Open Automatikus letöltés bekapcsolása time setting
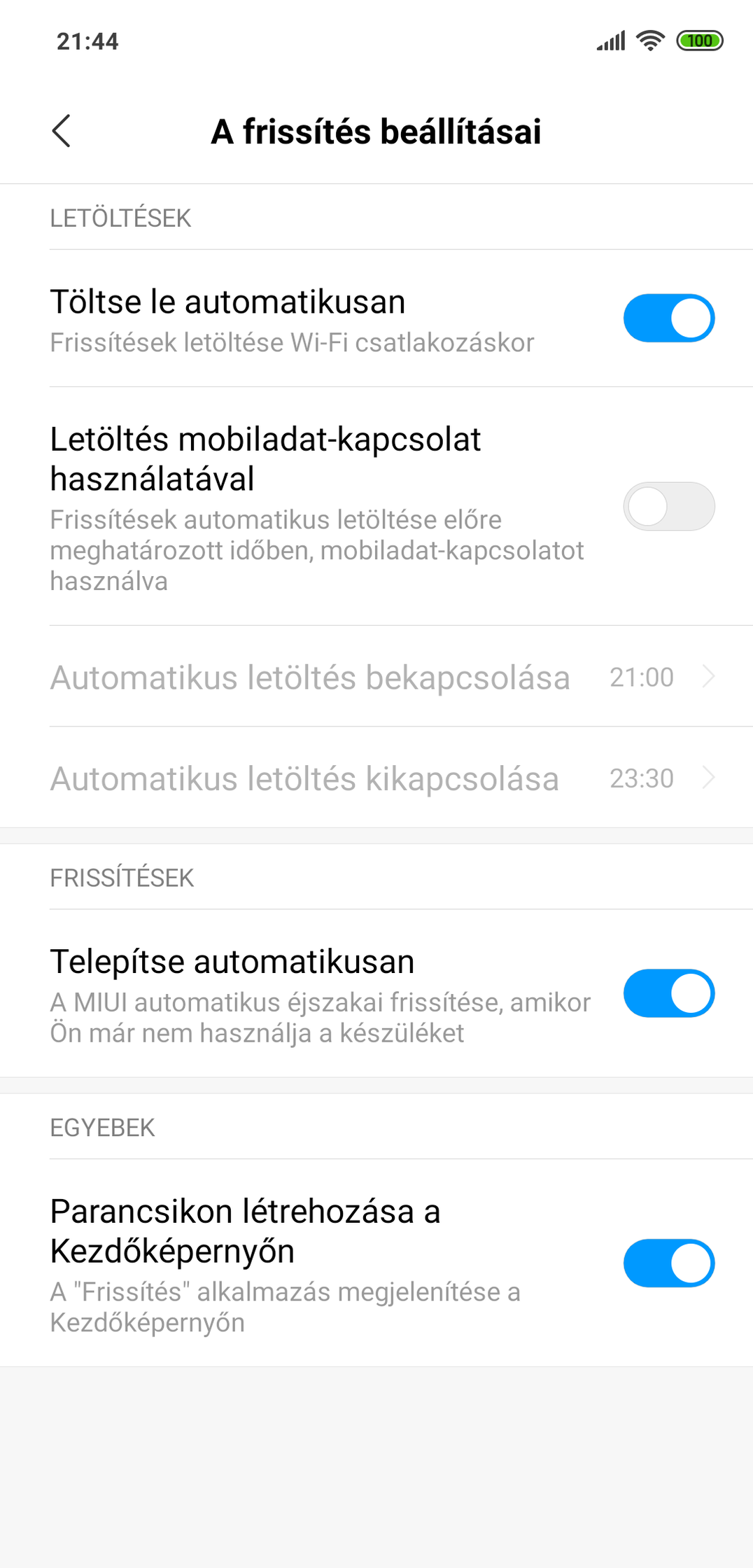 (x=376, y=677)
